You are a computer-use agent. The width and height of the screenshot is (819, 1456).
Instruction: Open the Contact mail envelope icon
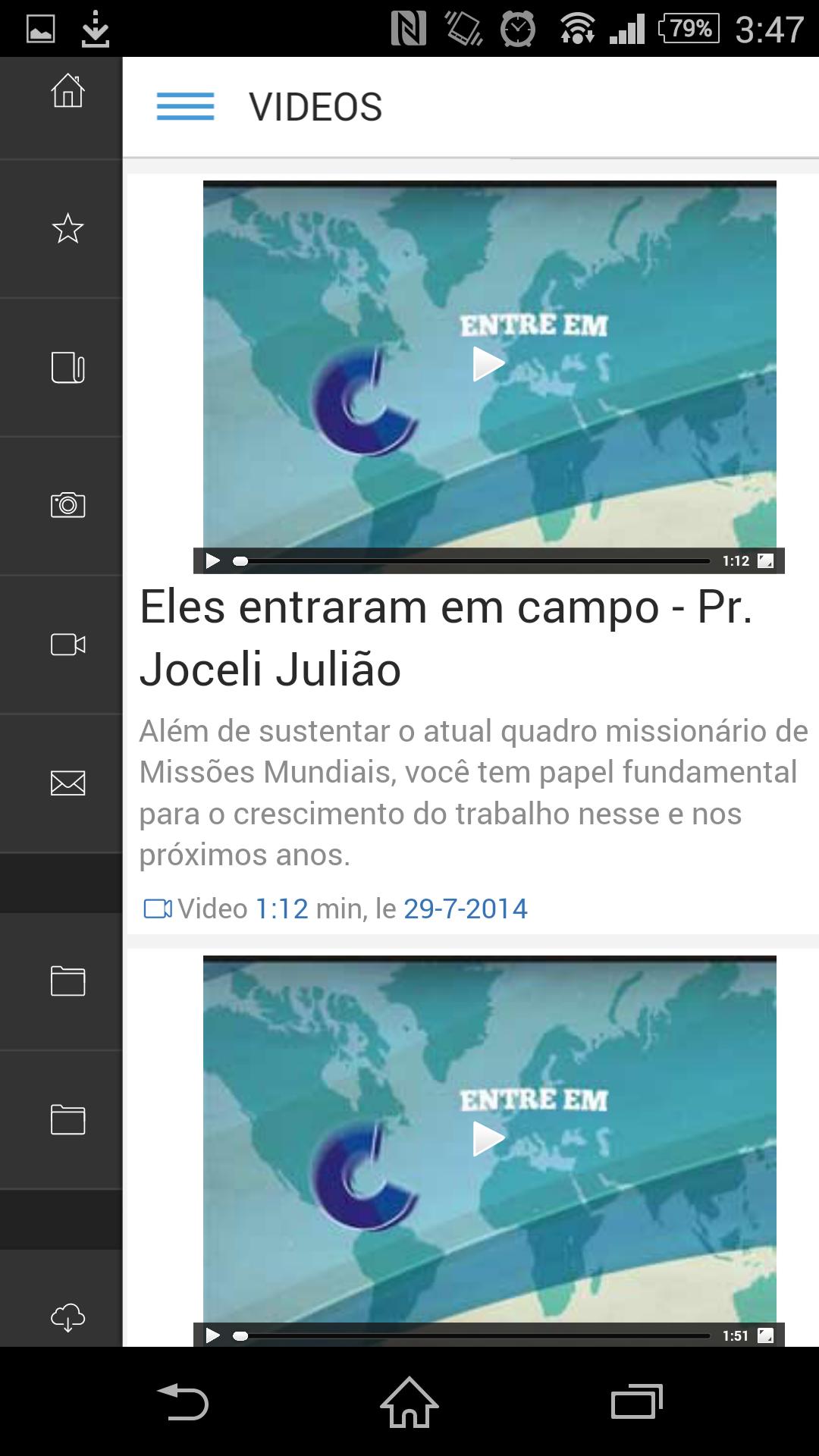(x=67, y=782)
